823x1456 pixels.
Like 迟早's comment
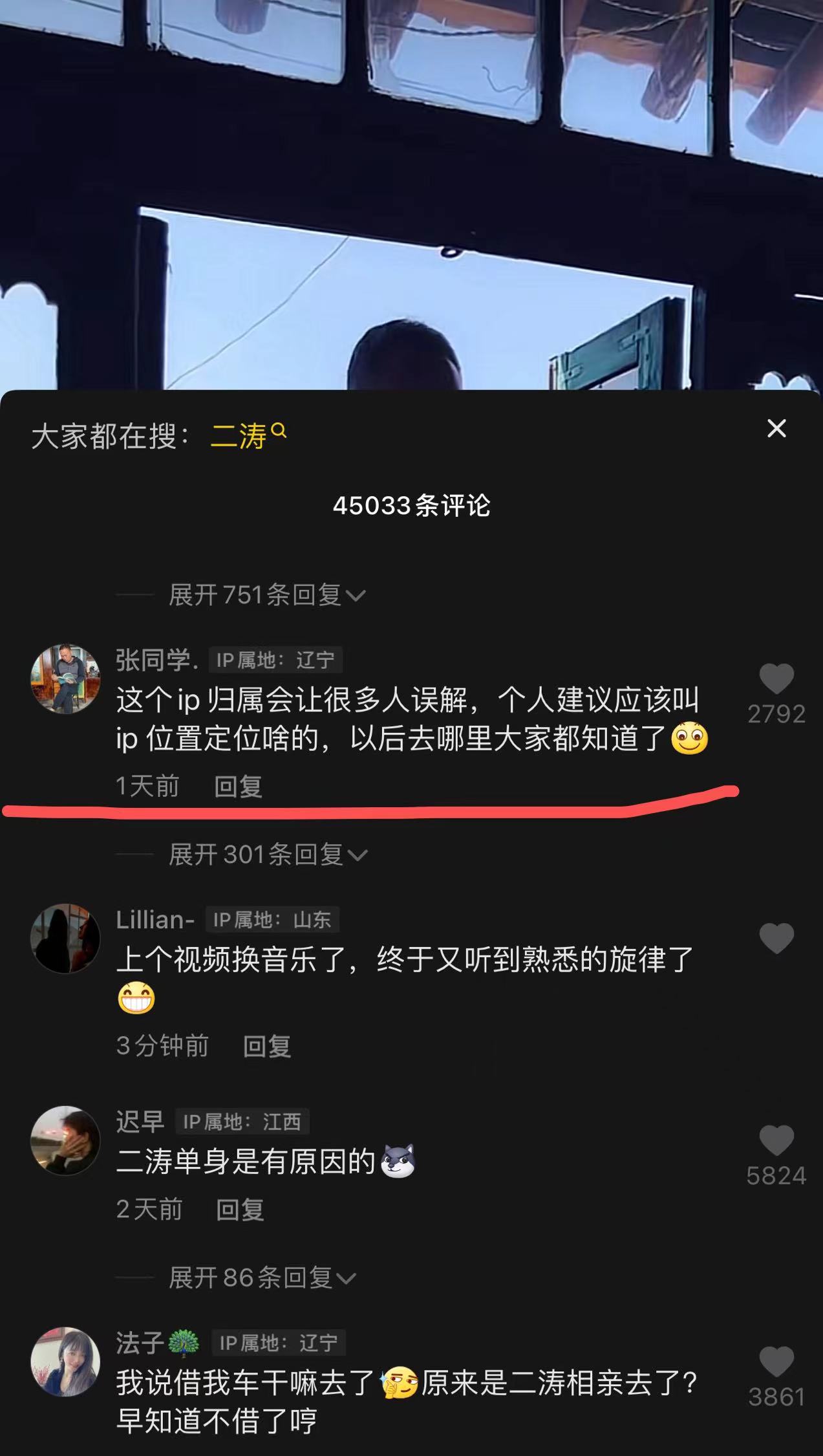(x=776, y=1140)
